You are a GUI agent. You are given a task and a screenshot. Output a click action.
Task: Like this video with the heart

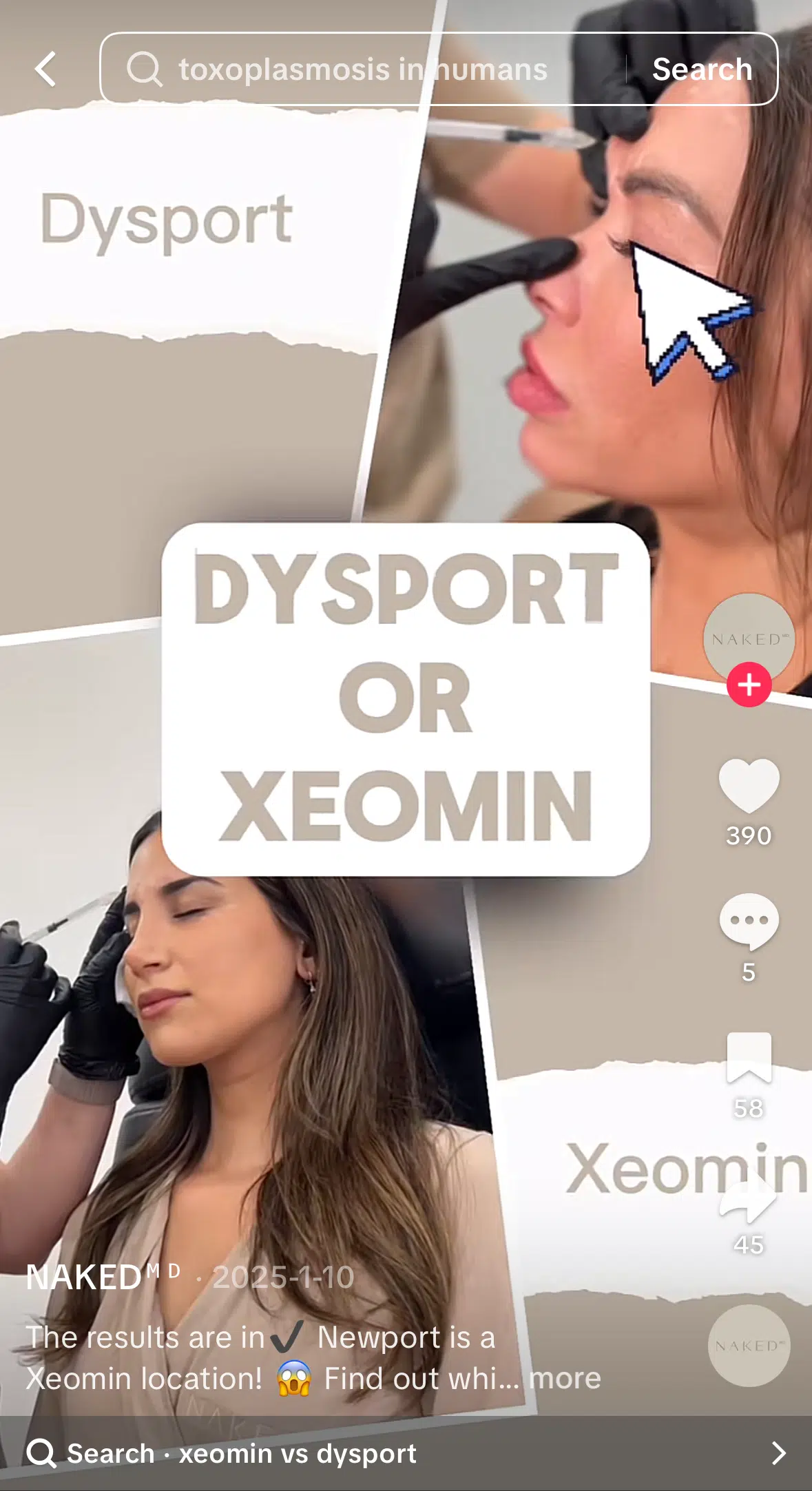click(749, 786)
